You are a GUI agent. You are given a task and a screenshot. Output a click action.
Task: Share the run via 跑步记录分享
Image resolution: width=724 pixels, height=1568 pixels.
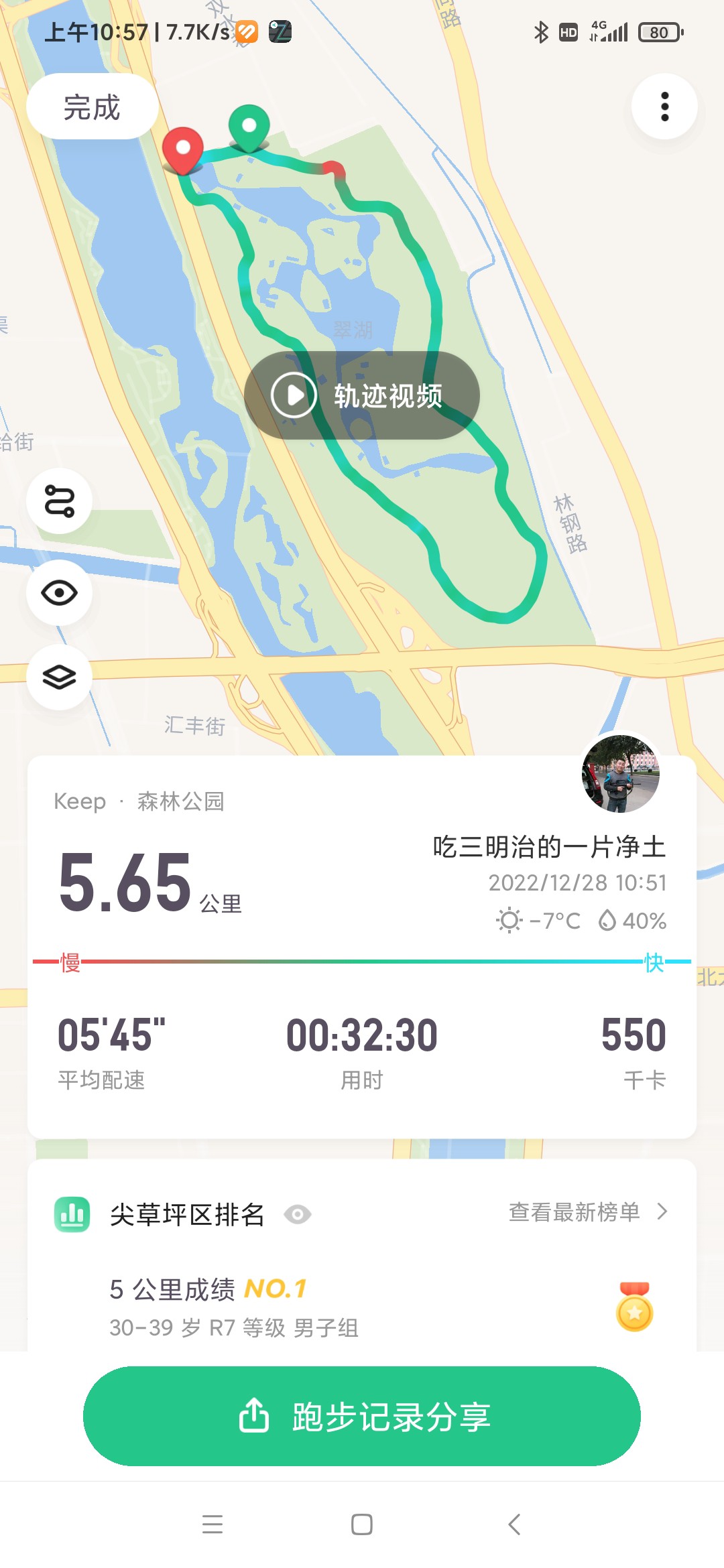tap(362, 1417)
